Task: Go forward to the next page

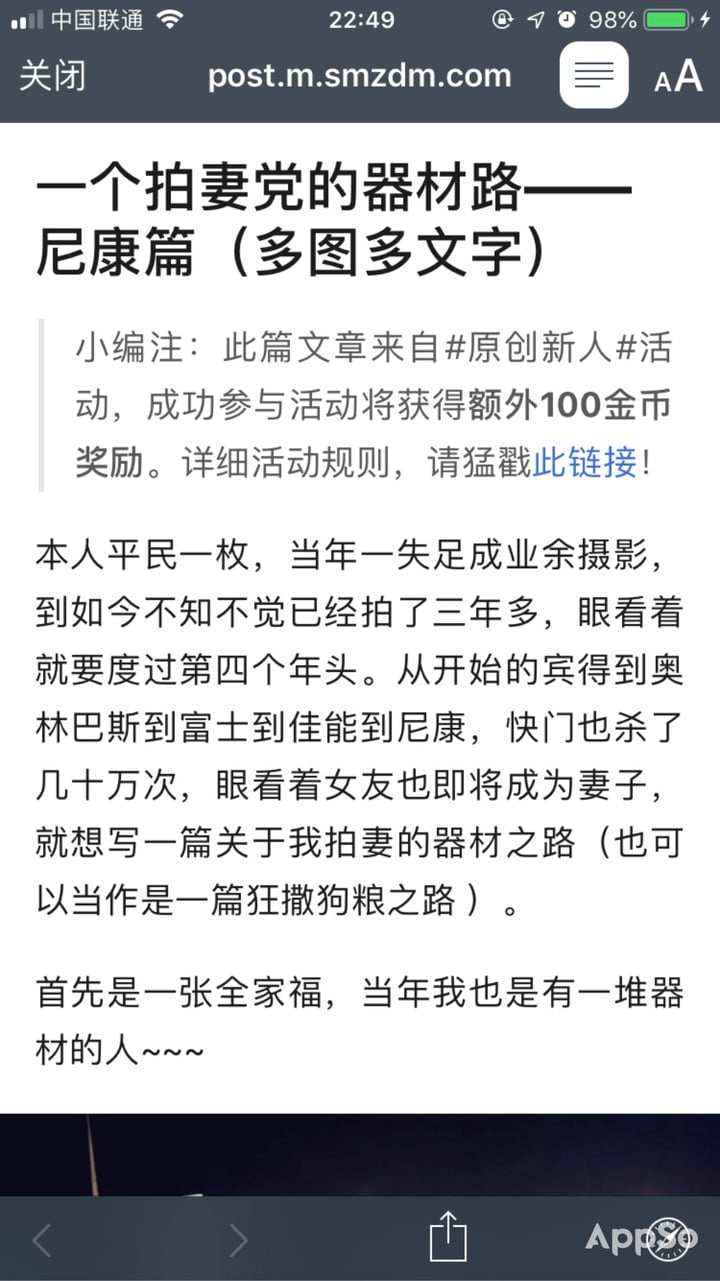Action: point(238,1240)
